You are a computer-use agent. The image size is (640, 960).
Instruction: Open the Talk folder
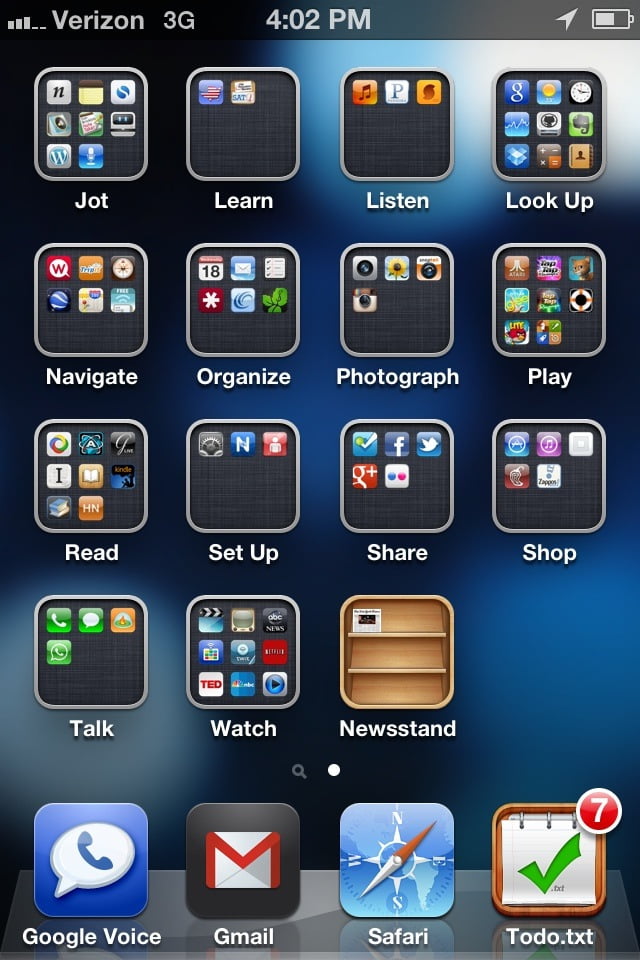(x=91, y=652)
